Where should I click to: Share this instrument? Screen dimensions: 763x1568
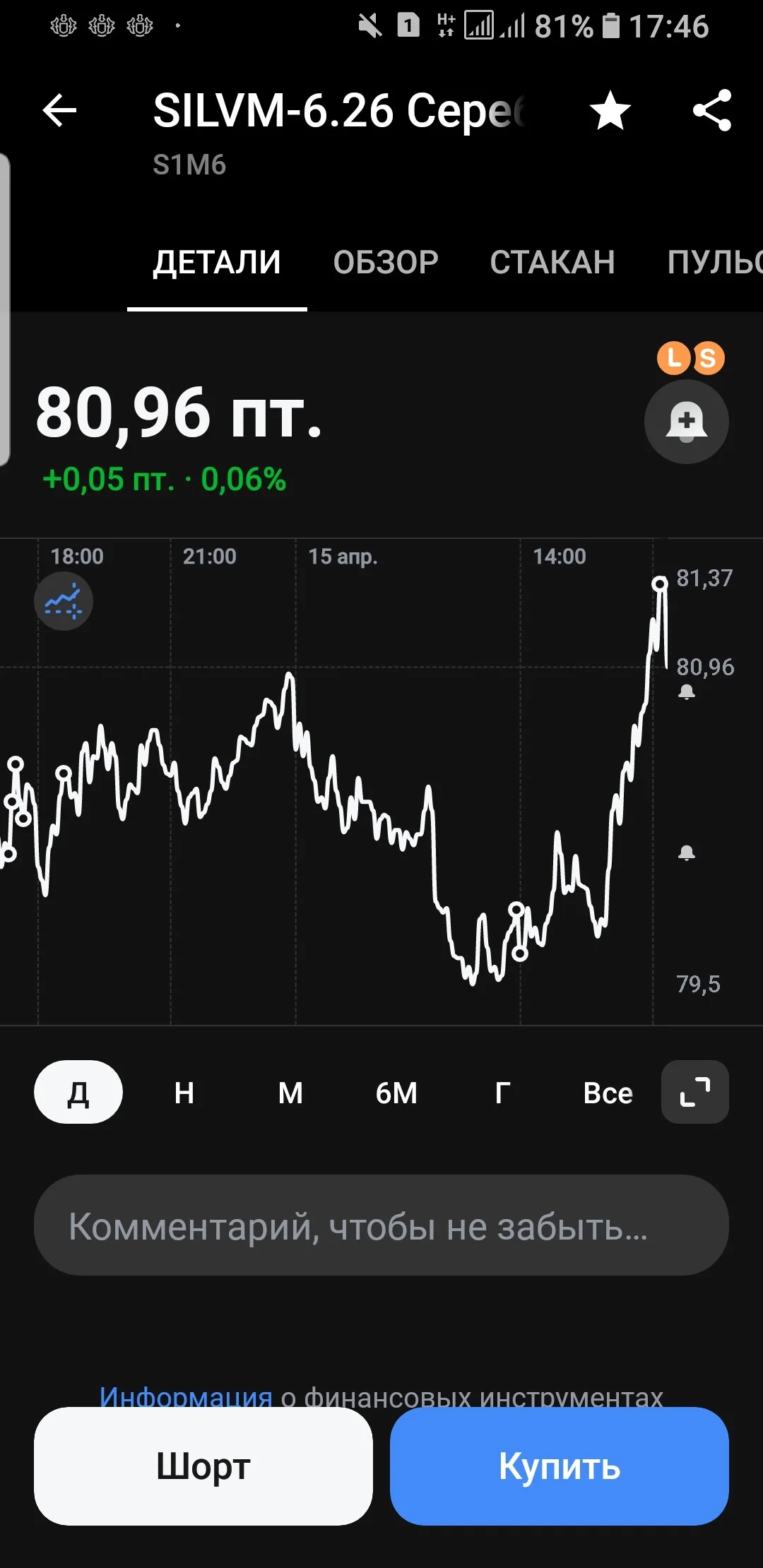[x=711, y=111]
